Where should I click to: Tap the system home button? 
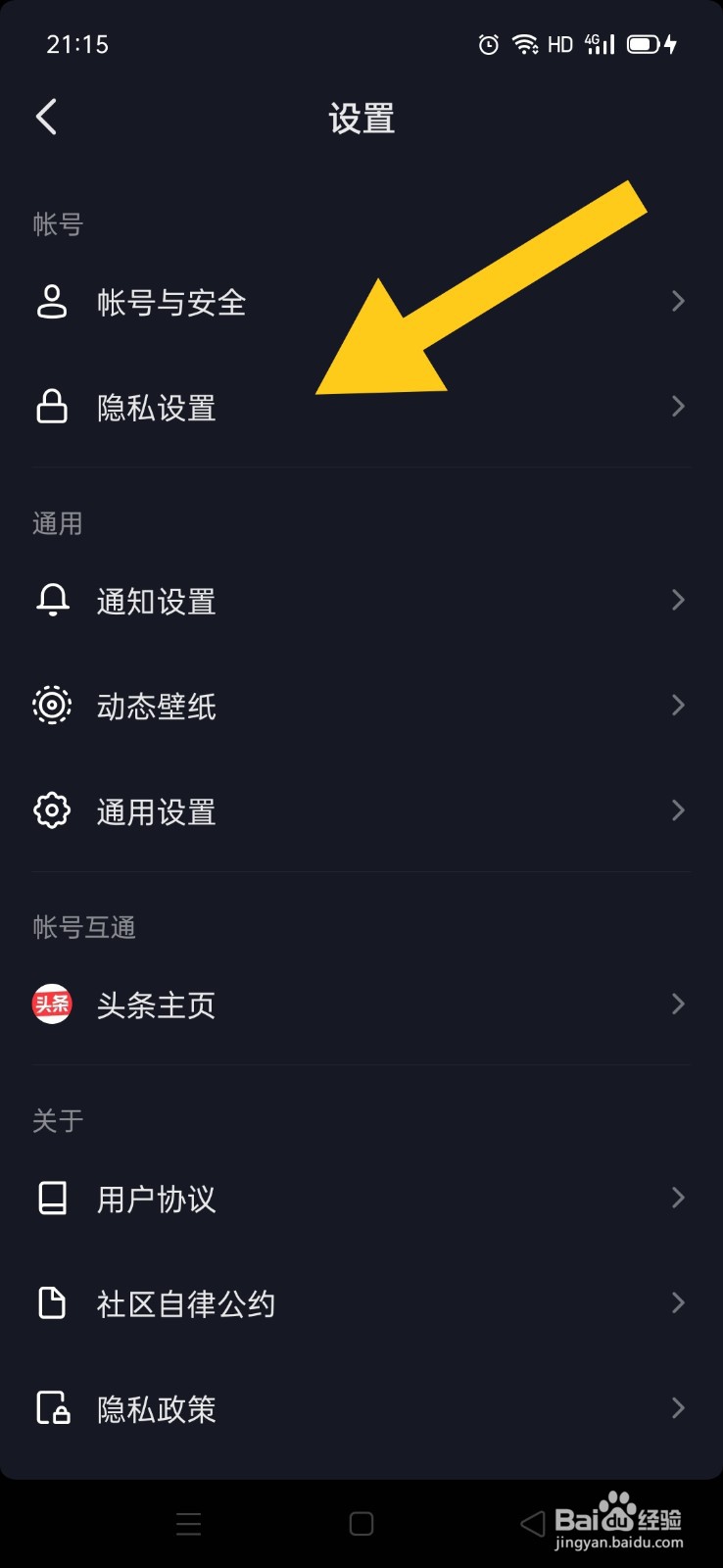(x=361, y=1524)
